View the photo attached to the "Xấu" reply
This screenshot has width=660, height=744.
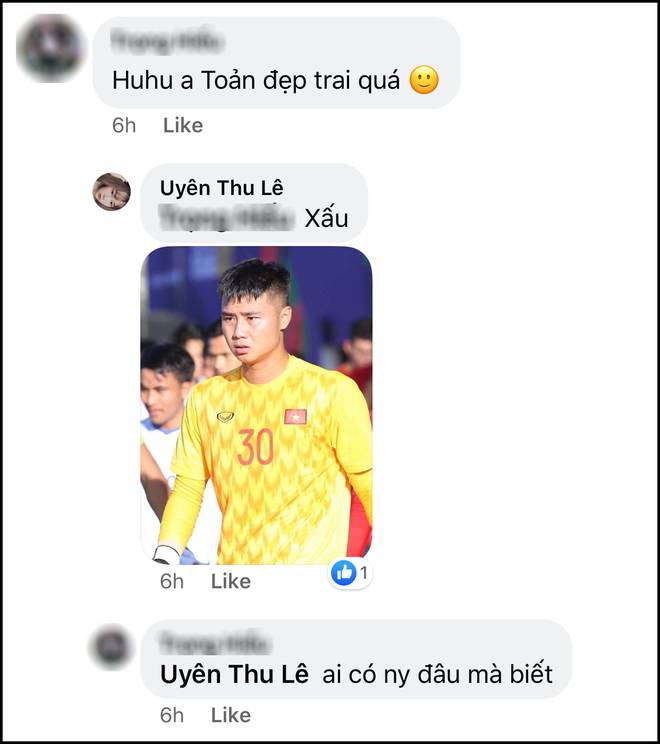pos(256,404)
